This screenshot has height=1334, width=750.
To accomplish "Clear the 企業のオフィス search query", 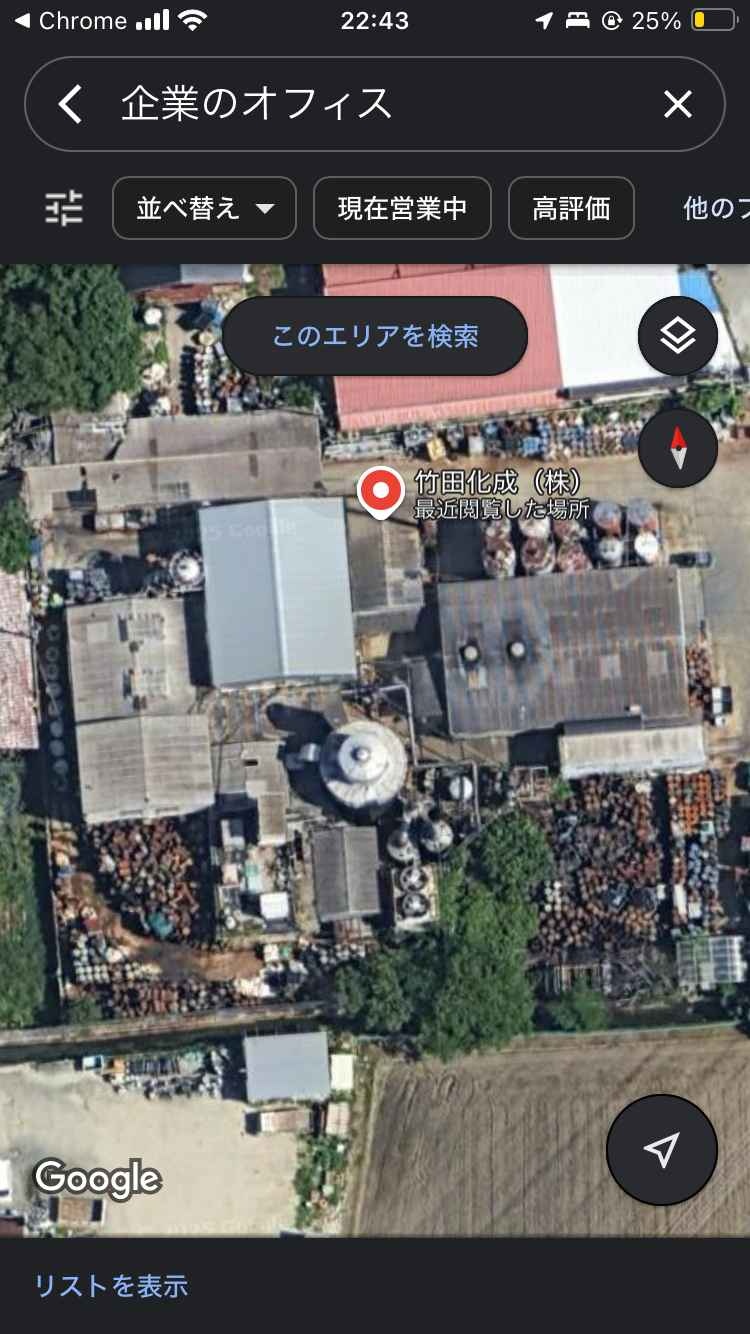I will tap(678, 104).
